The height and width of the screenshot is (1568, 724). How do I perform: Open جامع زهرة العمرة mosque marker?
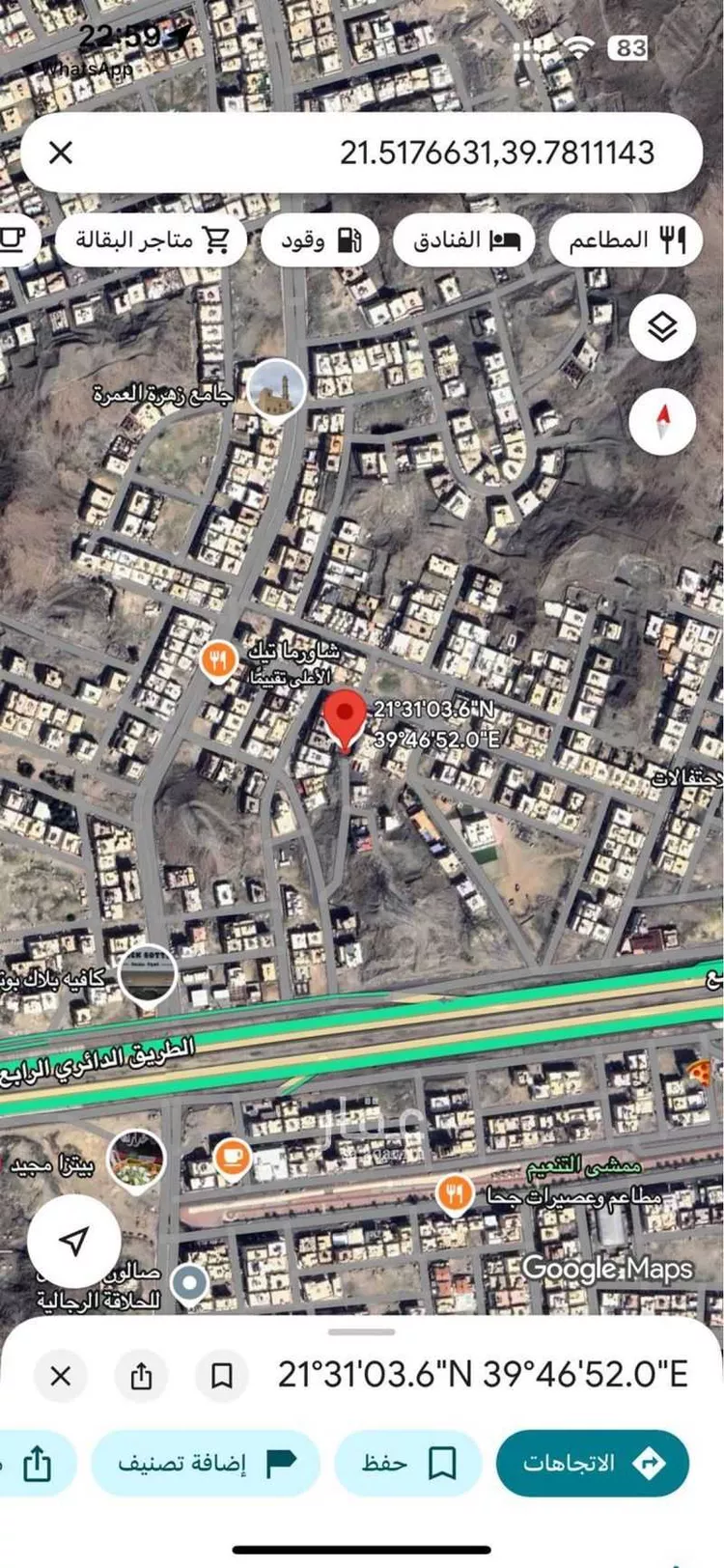click(x=276, y=388)
